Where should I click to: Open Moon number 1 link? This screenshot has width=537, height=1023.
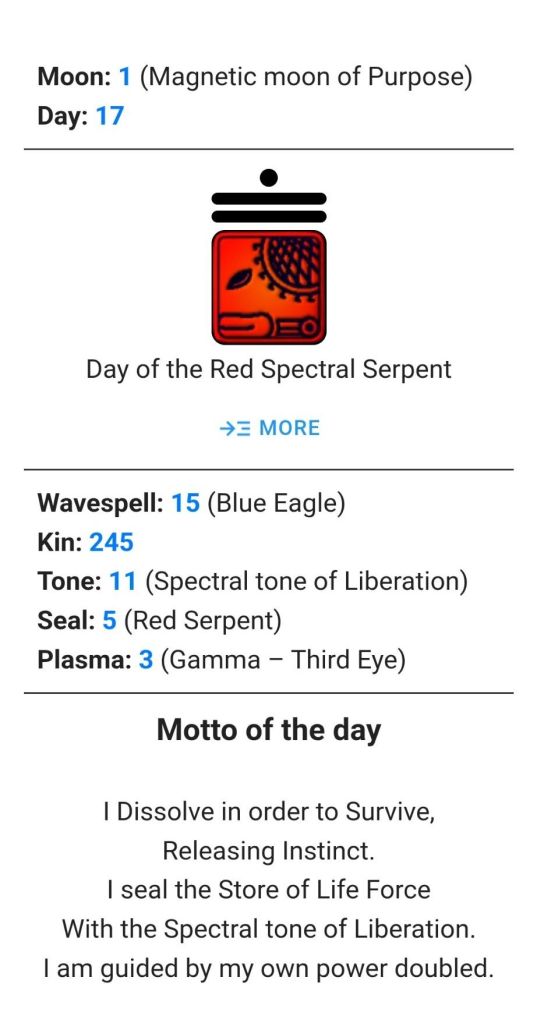125,78
